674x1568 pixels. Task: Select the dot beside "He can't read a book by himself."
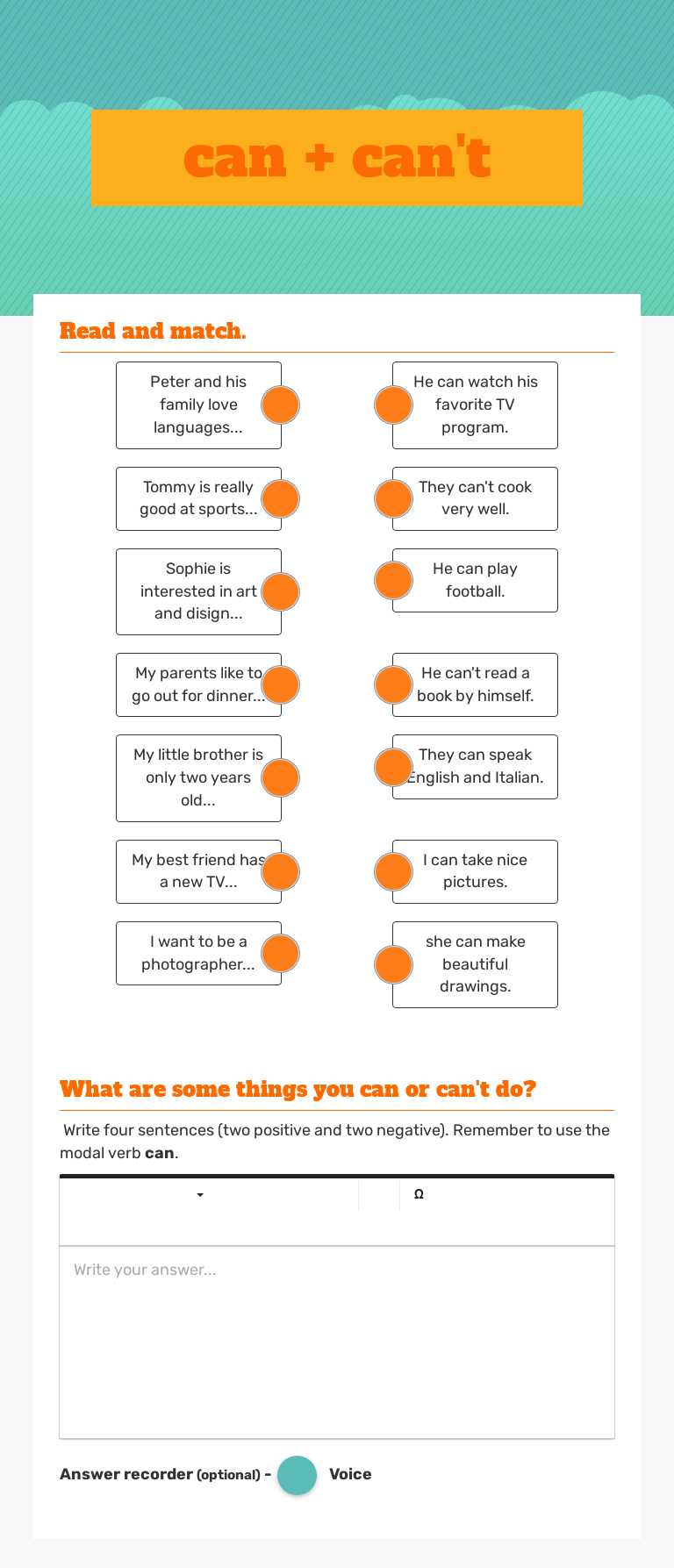pos(393,684)
